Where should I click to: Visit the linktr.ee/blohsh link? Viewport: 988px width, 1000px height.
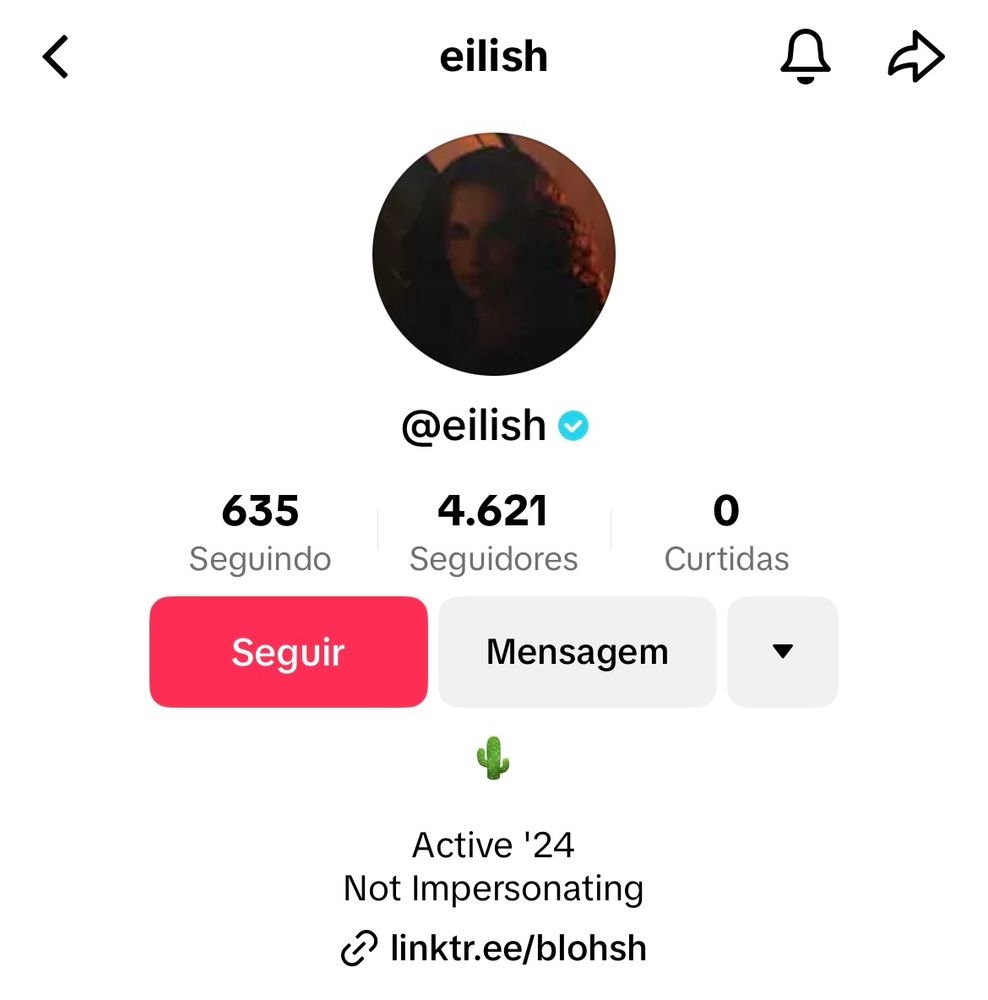(x=518, y=948)
